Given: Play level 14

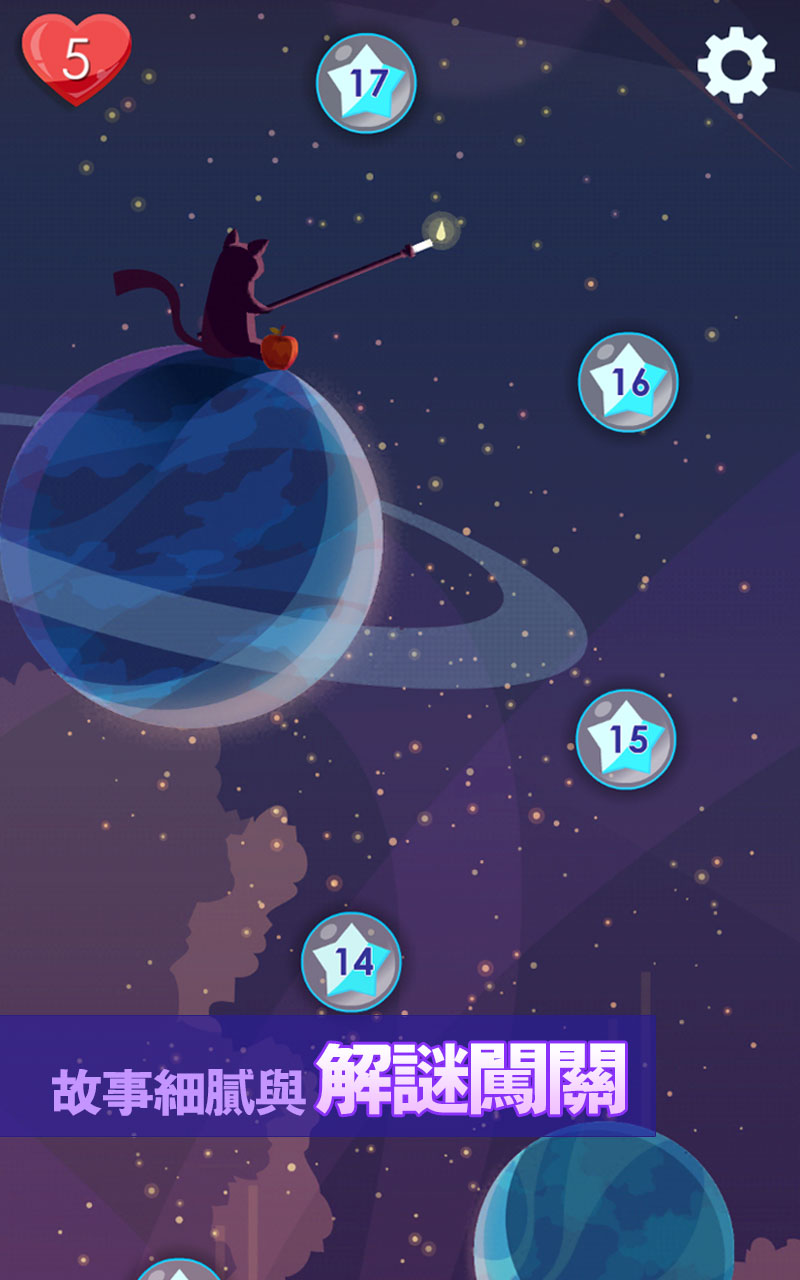Looking at the screenshot, I should [x=351, y=961].
